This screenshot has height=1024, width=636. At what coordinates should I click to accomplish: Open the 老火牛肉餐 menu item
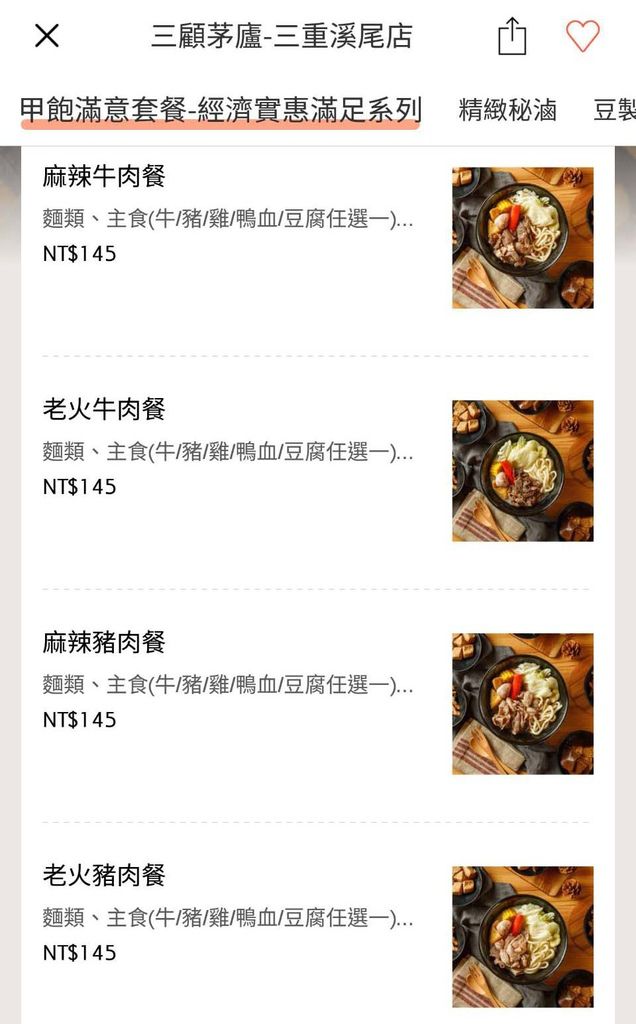(317, 472)
